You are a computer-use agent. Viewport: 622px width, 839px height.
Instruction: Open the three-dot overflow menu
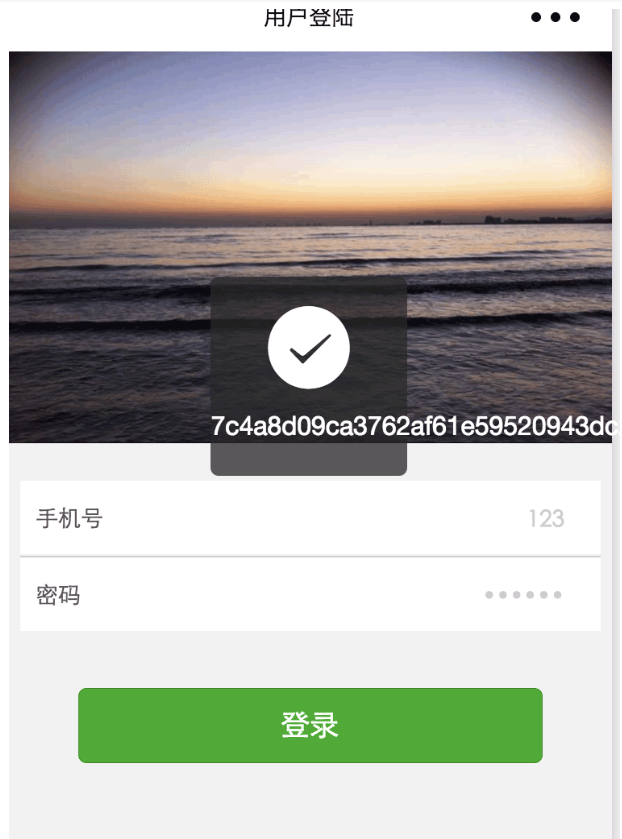pyautogui.click(x=555, y=17)
